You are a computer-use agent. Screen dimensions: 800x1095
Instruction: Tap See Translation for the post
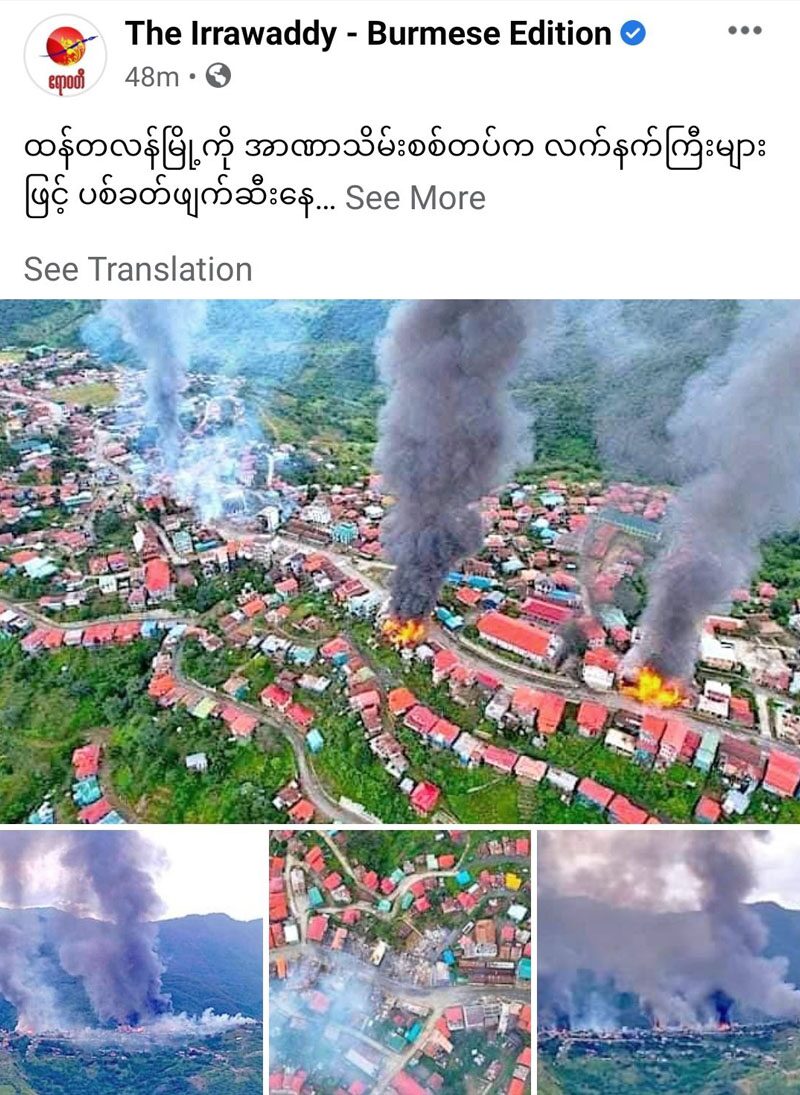click(x=138, y=269)
